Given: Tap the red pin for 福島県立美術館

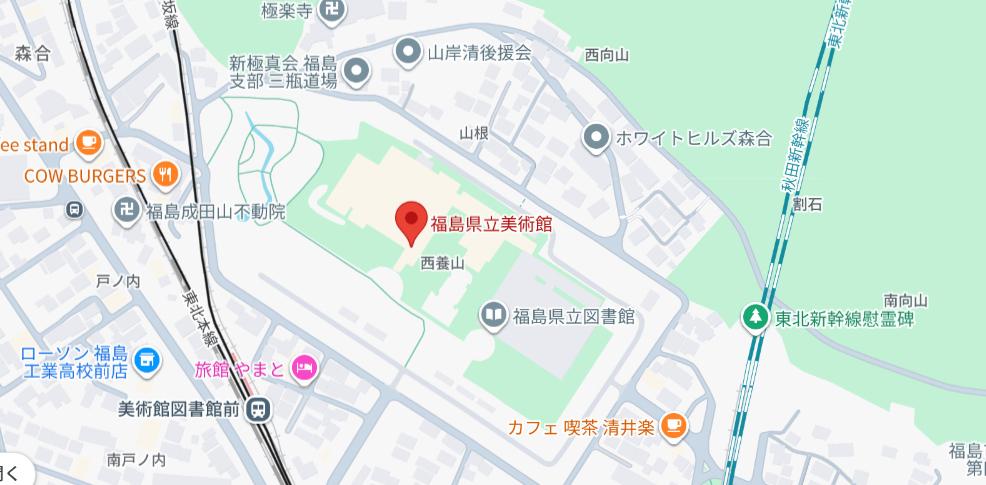Looking at the screenshot, I should [411, 221].
